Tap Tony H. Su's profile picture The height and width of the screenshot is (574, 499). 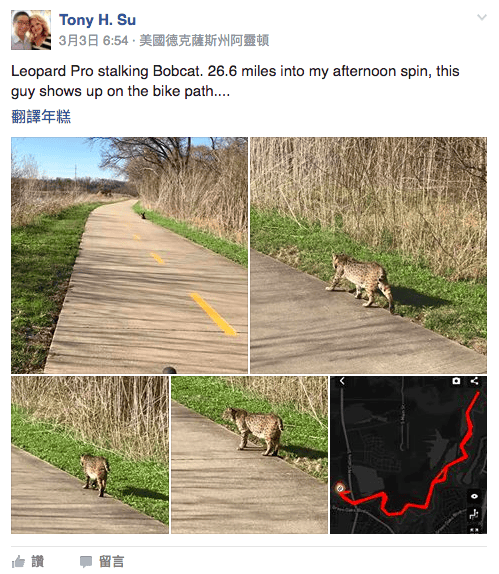(31, 30)
